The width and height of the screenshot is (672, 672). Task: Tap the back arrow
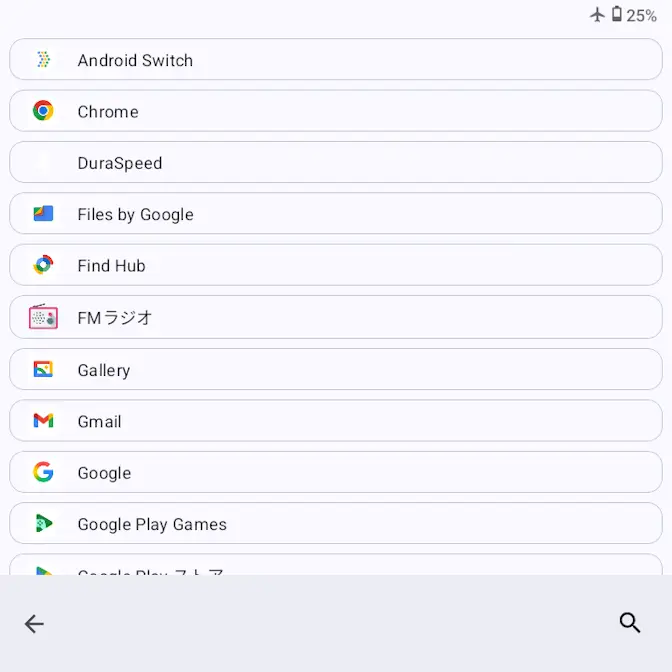point(34,624)
